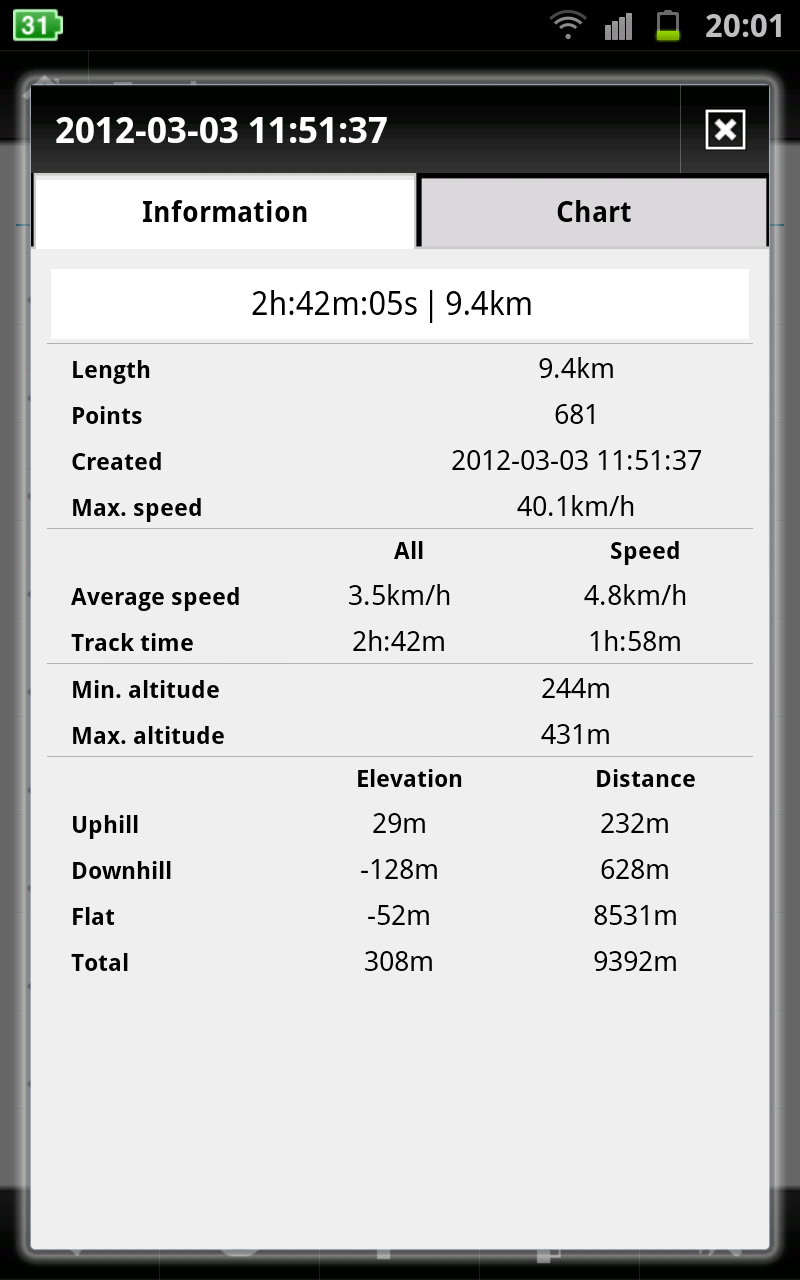This screenshot has width=800, height=1280.
Task: Switch to the Chart tab
Action: [594, 212]
